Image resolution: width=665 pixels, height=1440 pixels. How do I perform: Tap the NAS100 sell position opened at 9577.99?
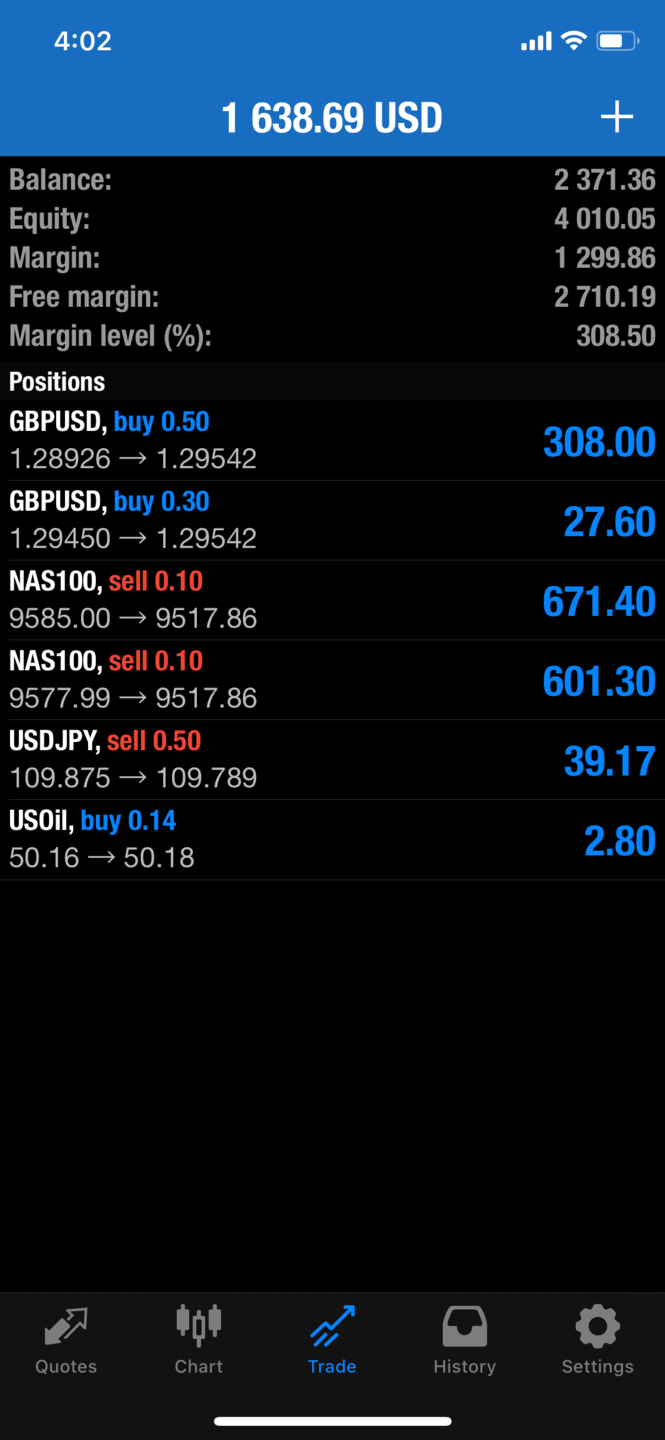(332, 681)
